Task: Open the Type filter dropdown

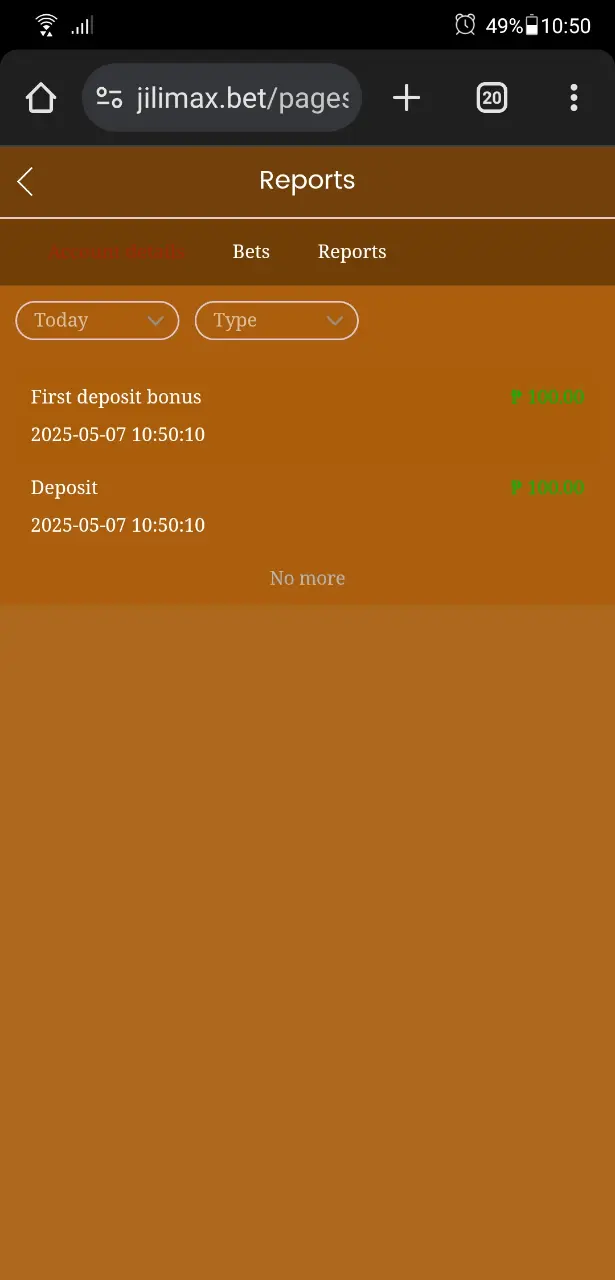Action: click(x=276, y=320)
